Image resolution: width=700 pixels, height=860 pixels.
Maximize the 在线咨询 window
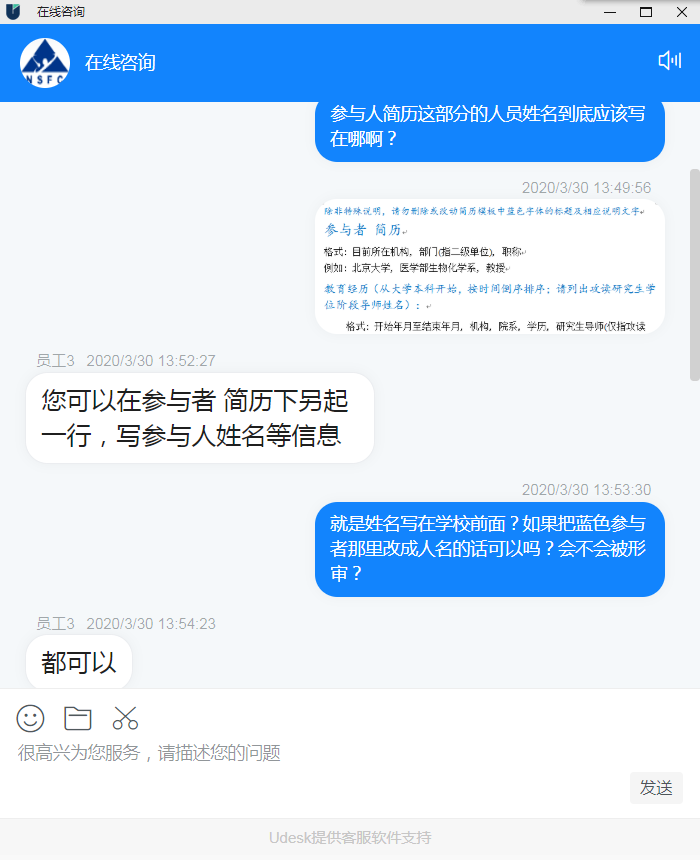646,12
